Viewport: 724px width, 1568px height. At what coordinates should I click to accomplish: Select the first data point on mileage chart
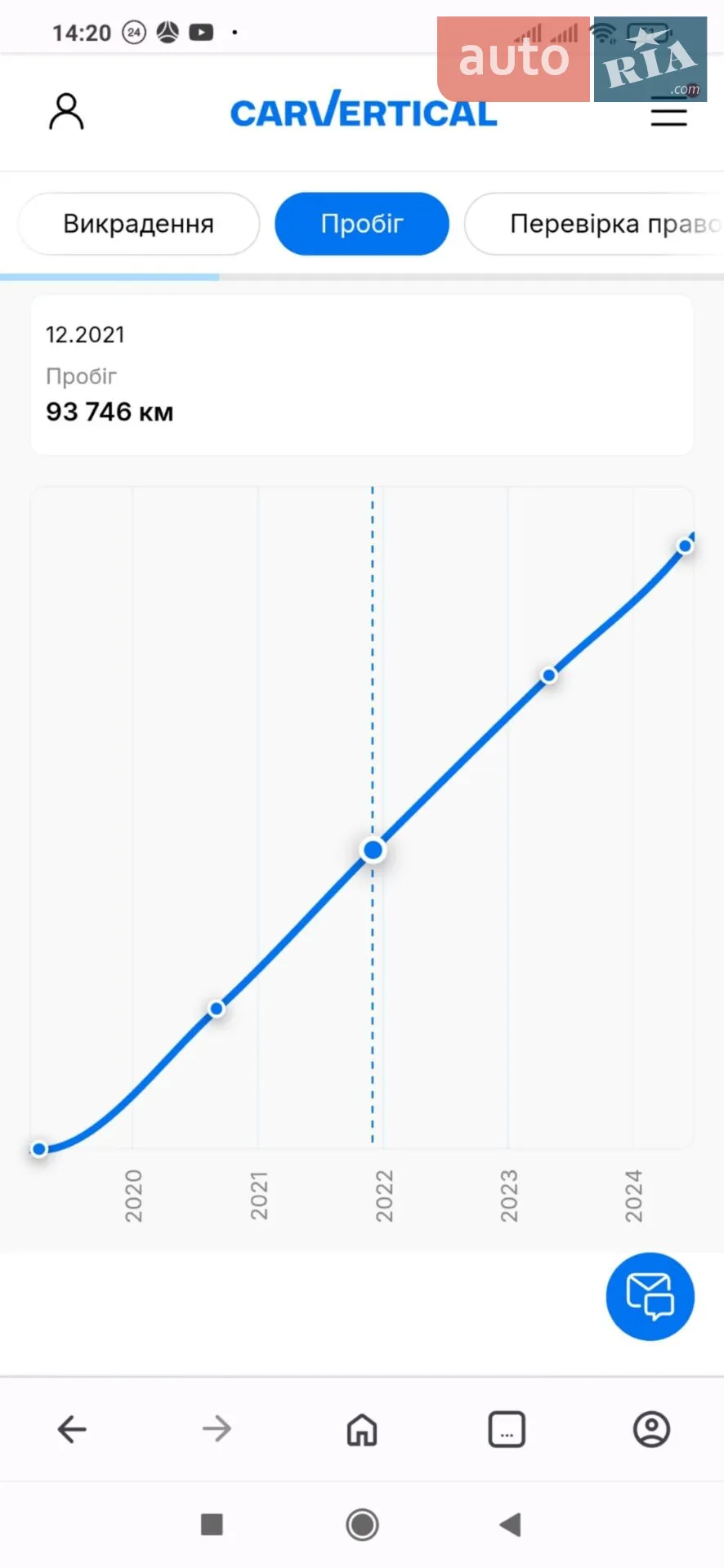coord(38,1149)
